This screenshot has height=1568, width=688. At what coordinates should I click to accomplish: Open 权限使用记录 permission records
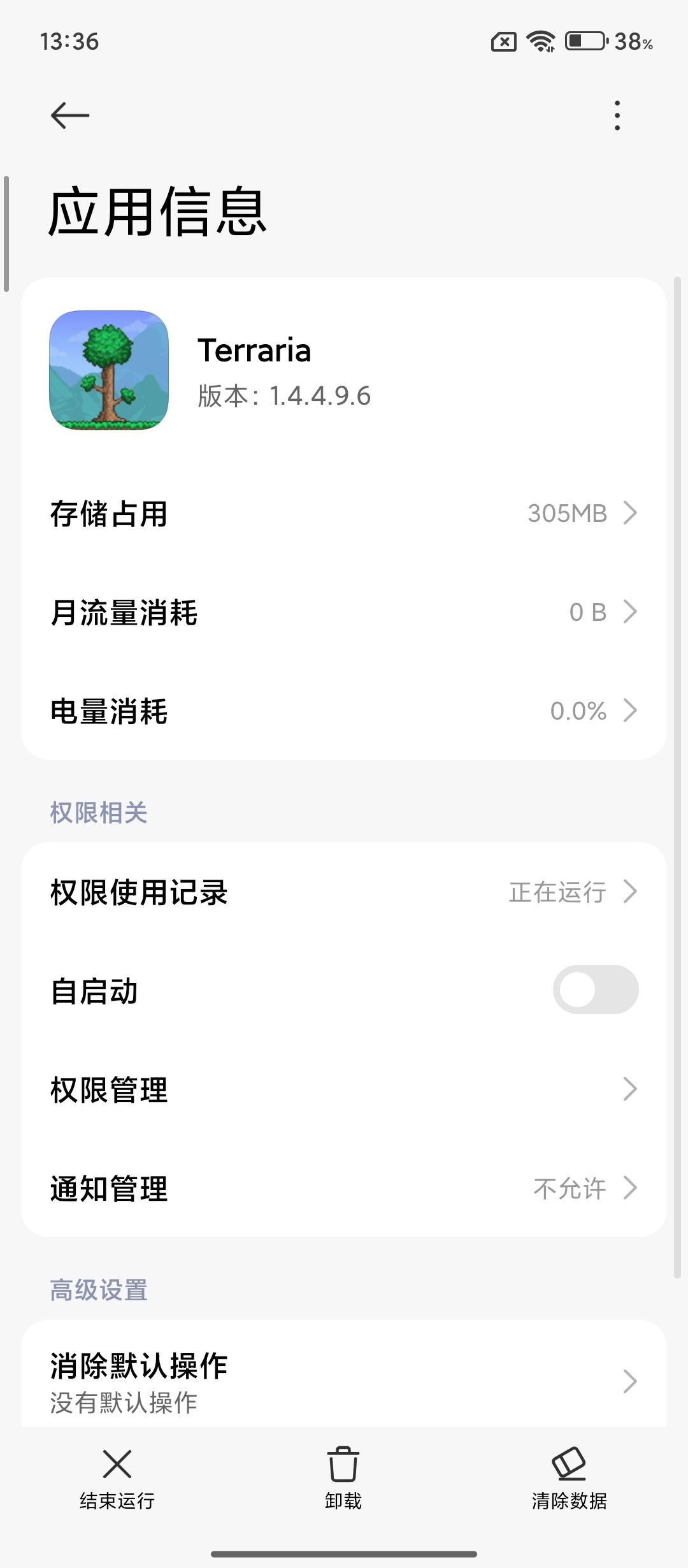pyautogui.click(x=344, y=892)
